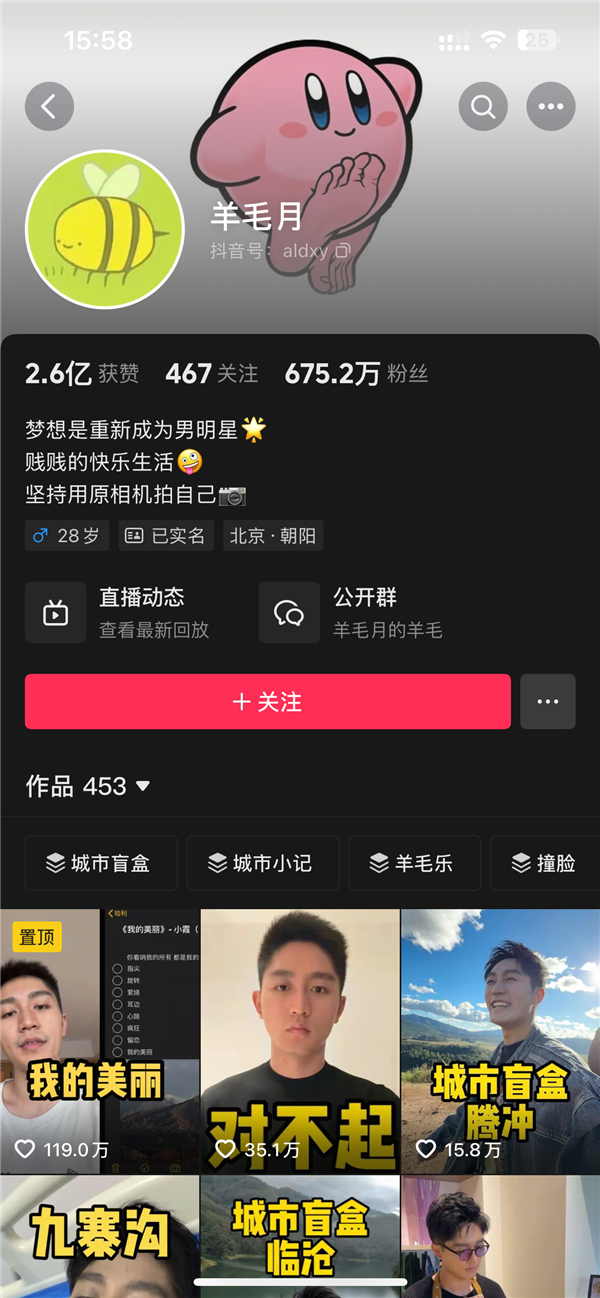Go back using the top arrow

[49, 105]
